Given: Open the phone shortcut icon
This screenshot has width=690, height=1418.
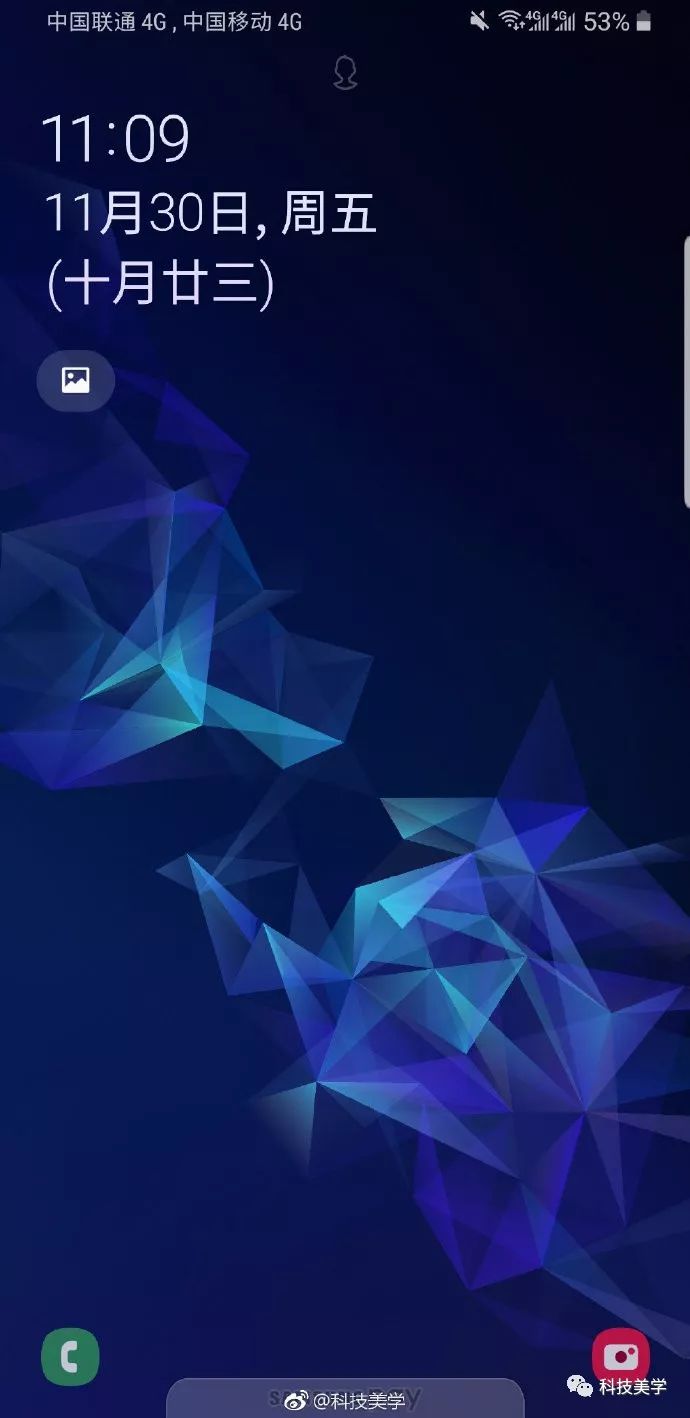Looking at the screenshot, I should click(x=70, y=1357).
